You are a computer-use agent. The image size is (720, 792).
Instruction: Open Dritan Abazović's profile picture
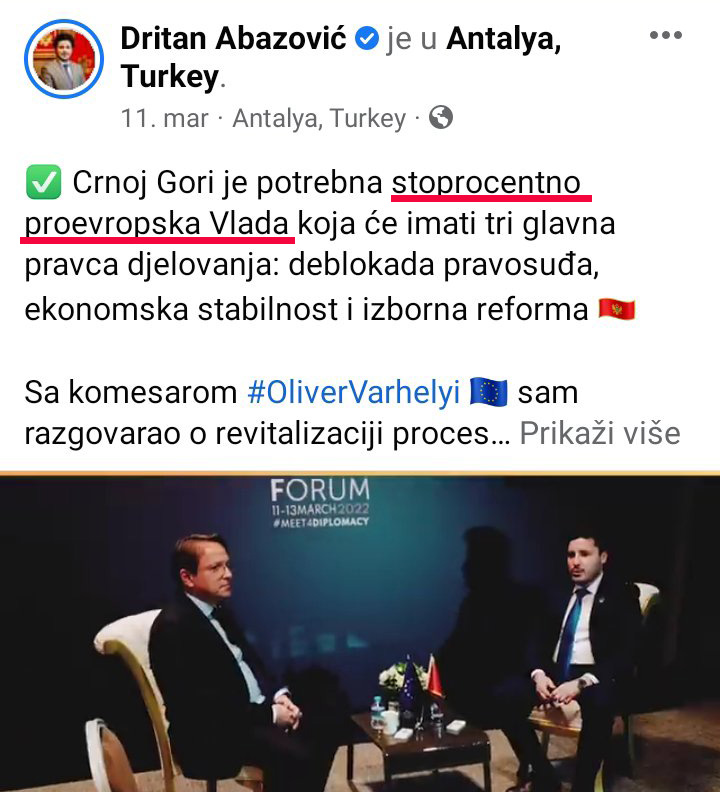[64, 59]
